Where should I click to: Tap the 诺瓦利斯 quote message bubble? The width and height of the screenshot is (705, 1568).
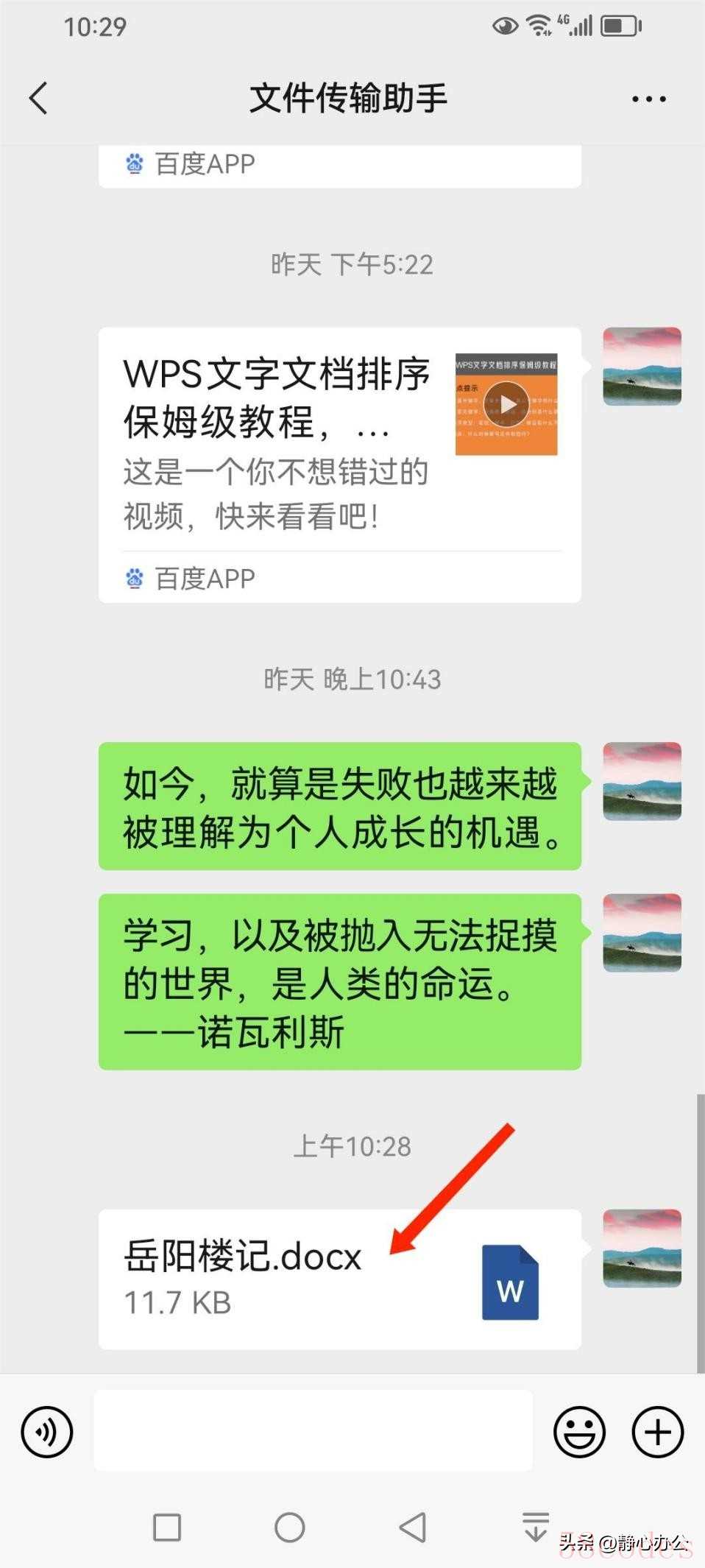click(x=339, y=981)
